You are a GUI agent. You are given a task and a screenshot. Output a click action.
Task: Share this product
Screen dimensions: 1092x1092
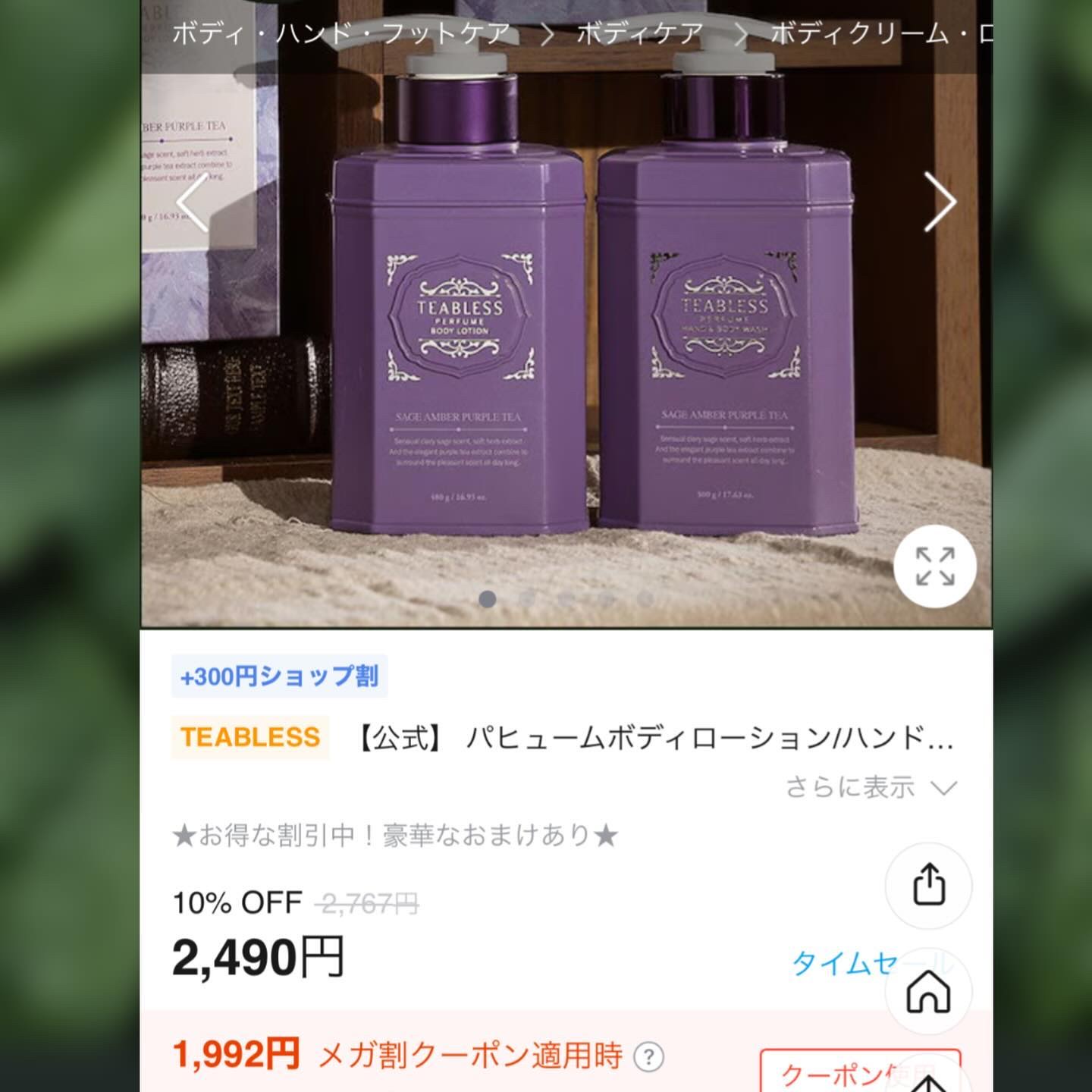point(928,885)
